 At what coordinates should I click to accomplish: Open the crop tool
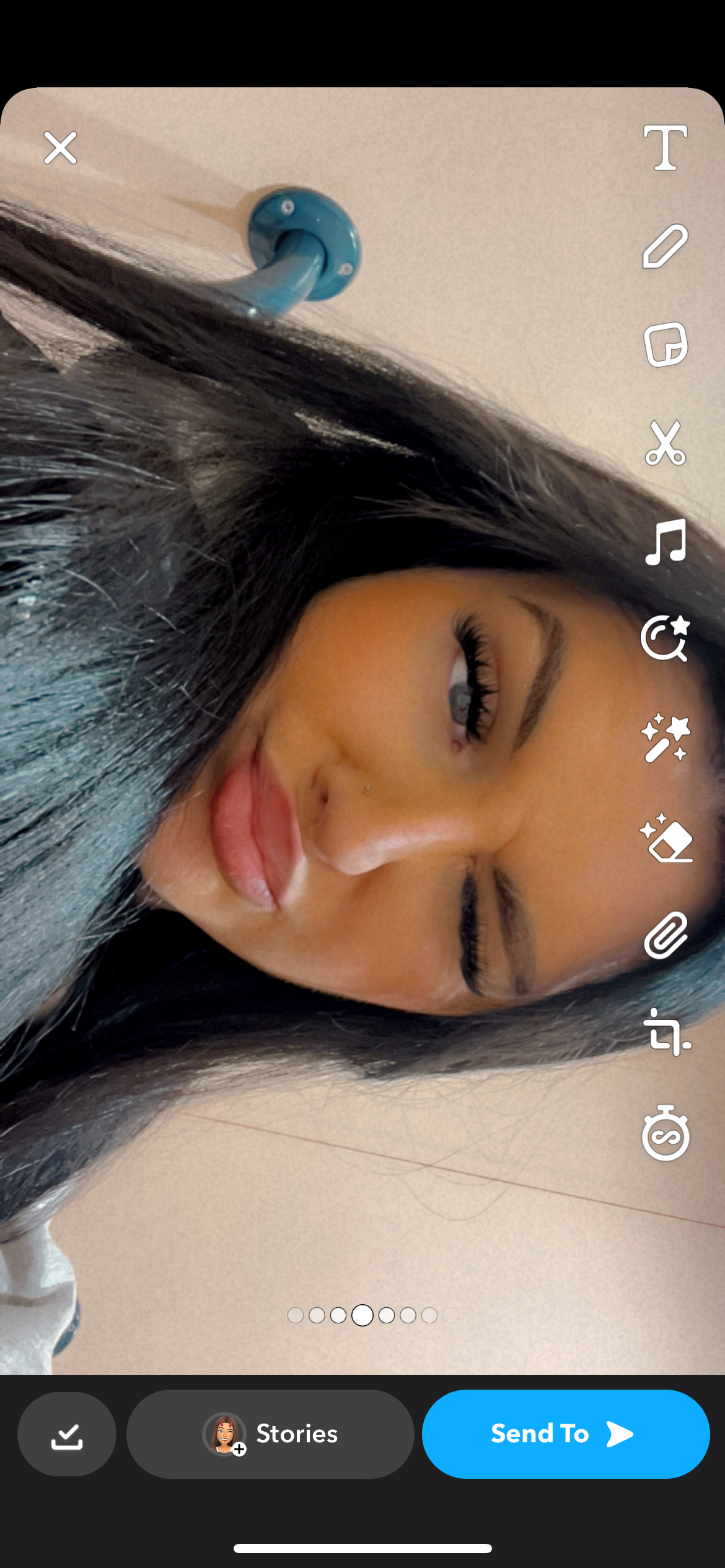point(665,1032)
